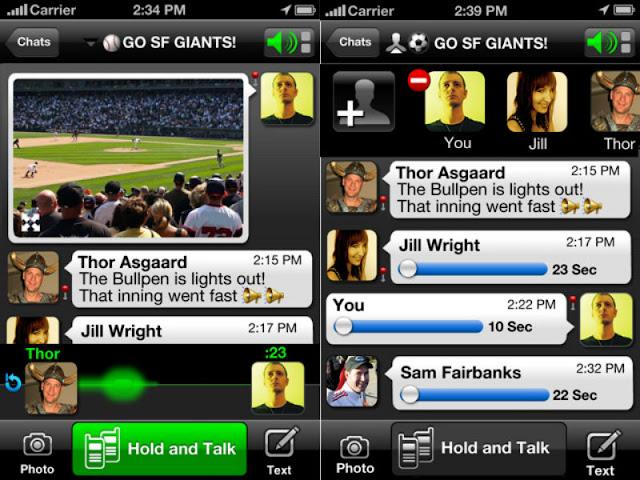The height and width of the screenshot is (480, 640).
Task: Add a new participant to the chat
Action: (364, 102)
